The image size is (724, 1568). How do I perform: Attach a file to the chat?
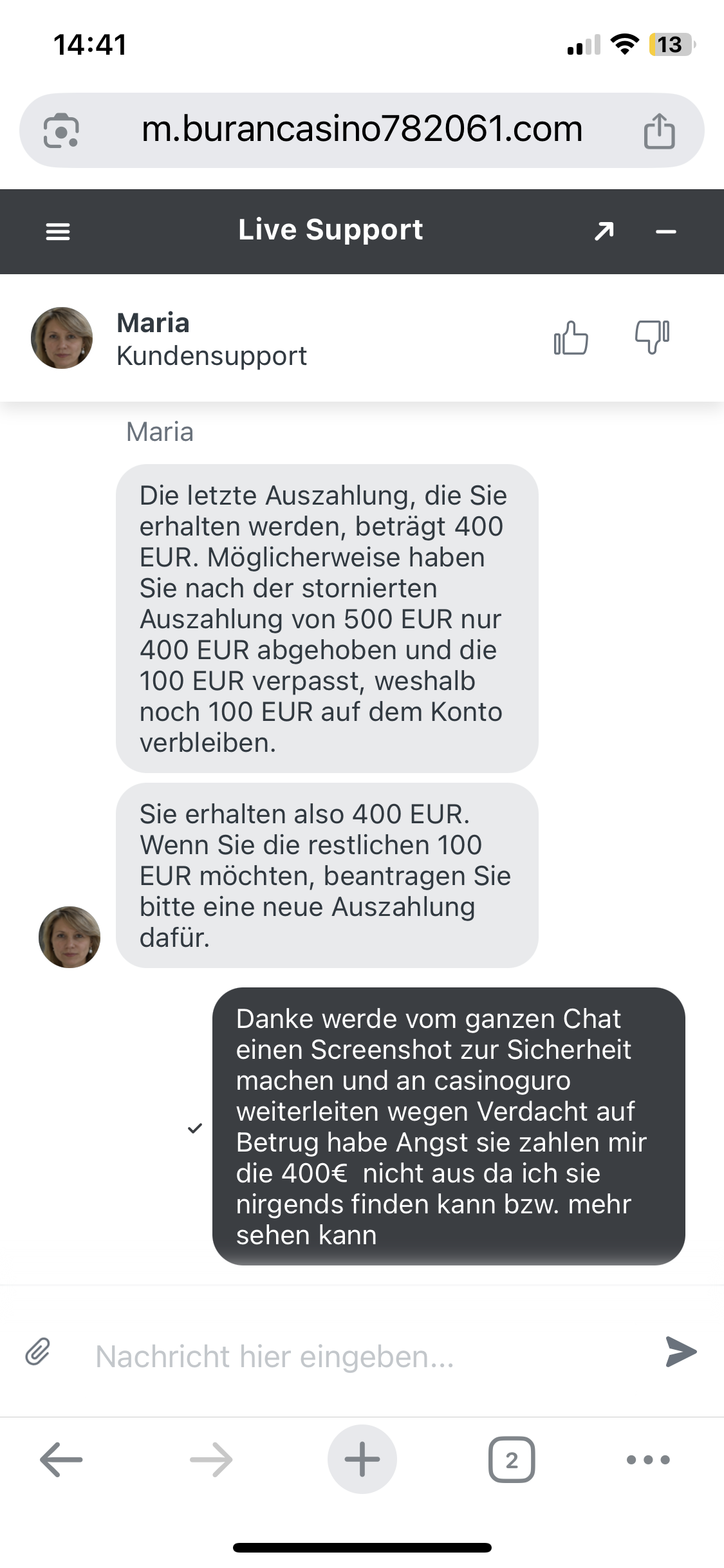38,1351
